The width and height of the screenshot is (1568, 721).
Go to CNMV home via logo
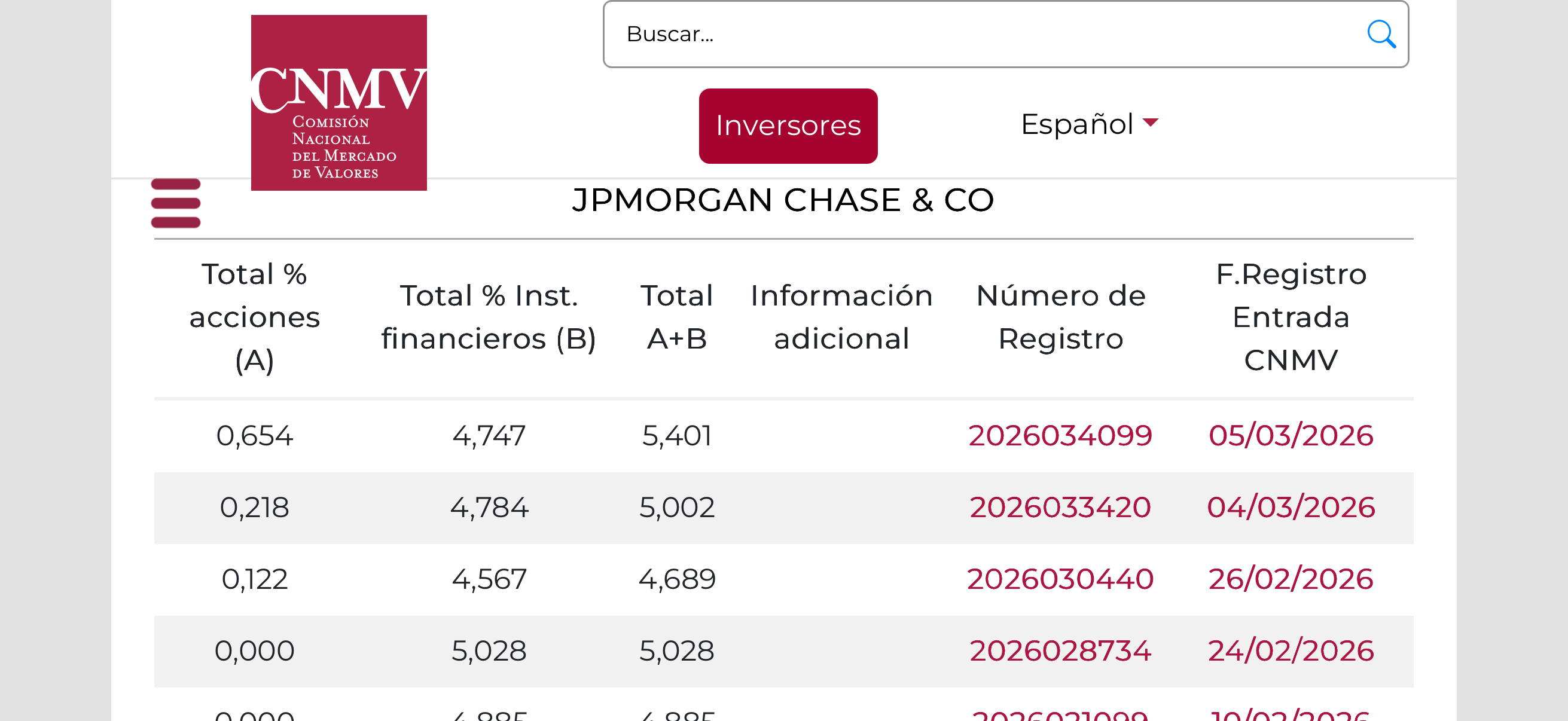(338, 102)
